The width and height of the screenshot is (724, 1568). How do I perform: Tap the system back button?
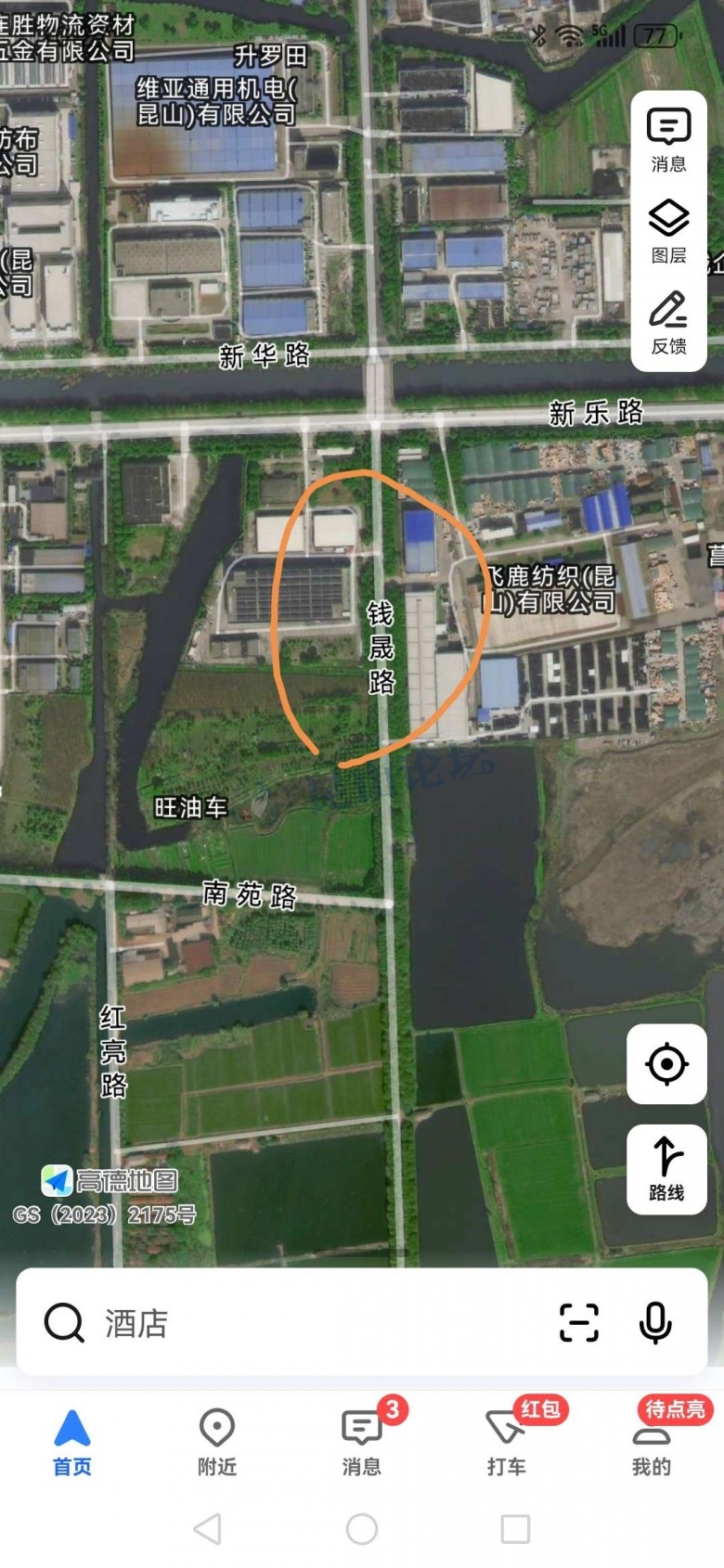point(208,1529)
